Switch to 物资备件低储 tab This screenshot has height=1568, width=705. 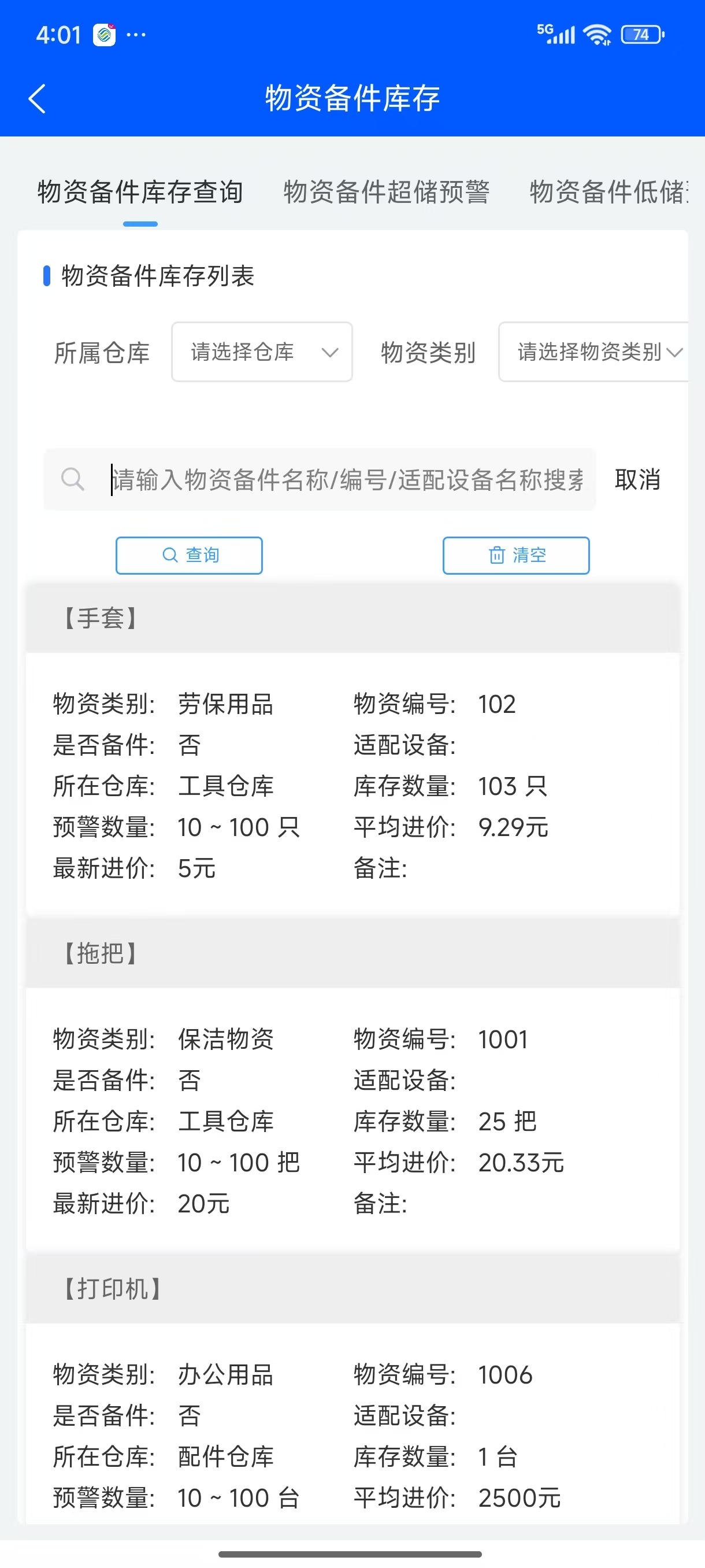click(x=608, y=192)
